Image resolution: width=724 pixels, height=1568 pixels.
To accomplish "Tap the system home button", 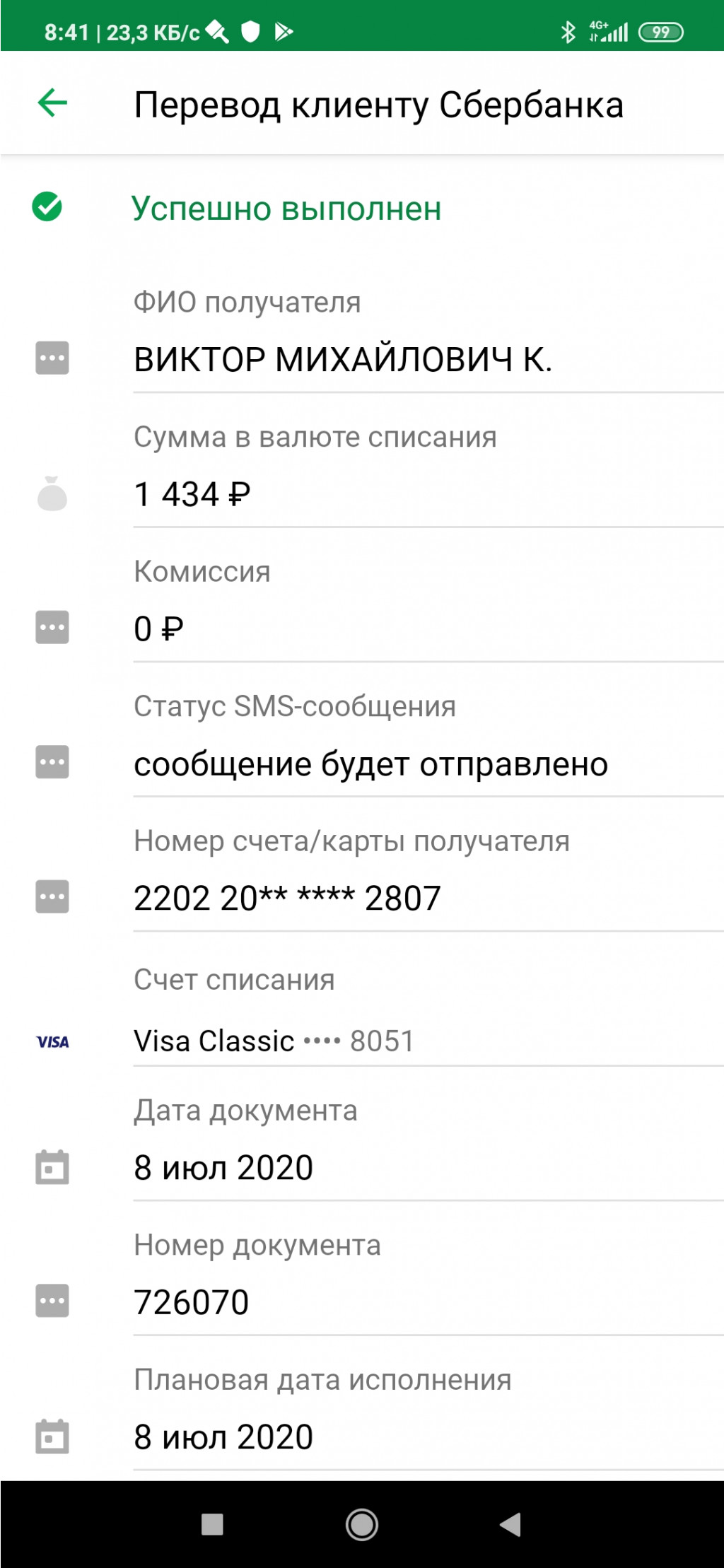I will pos(362,1524).
